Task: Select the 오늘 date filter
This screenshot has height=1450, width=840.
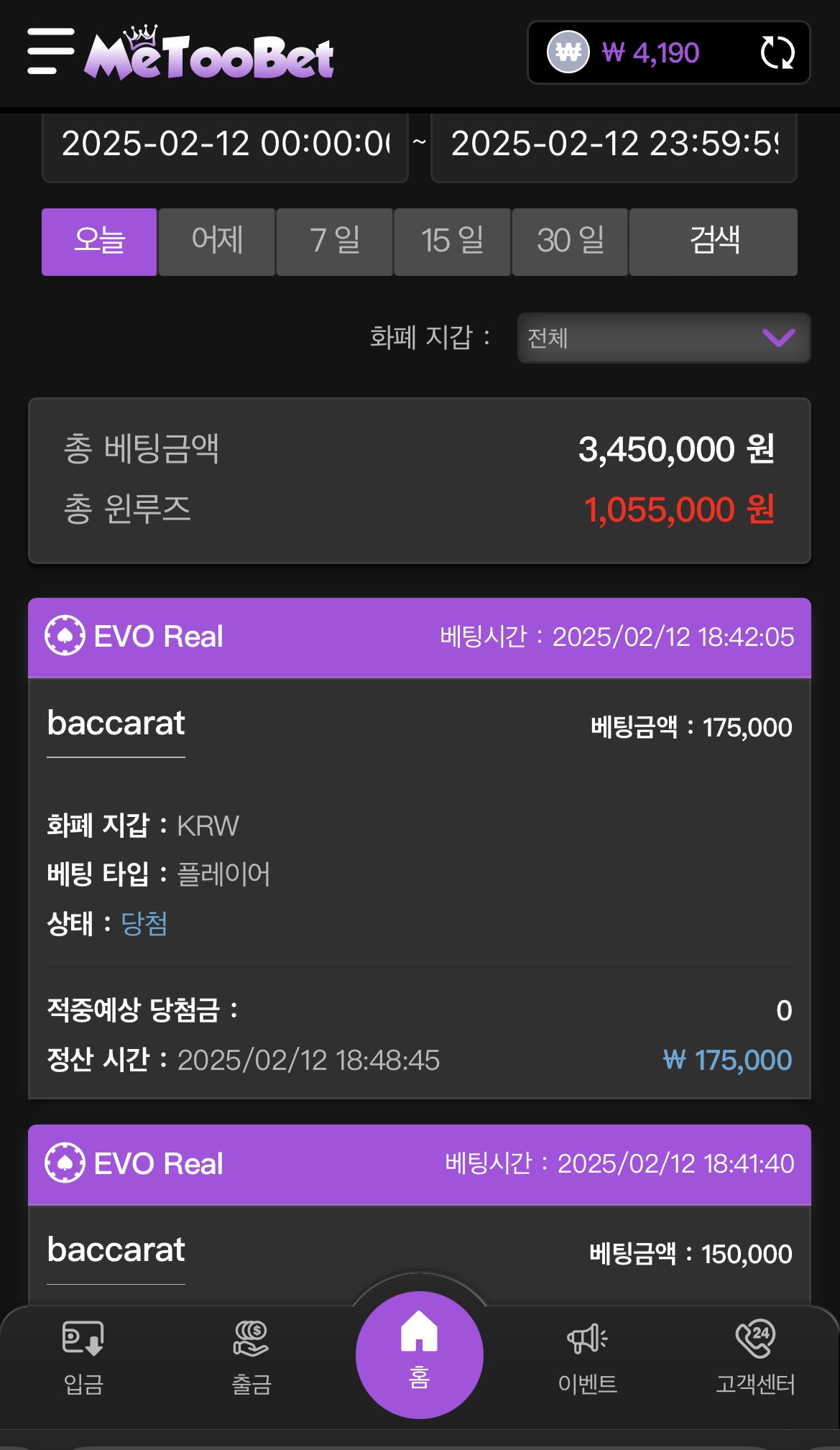Action: (x=99, y=242)
